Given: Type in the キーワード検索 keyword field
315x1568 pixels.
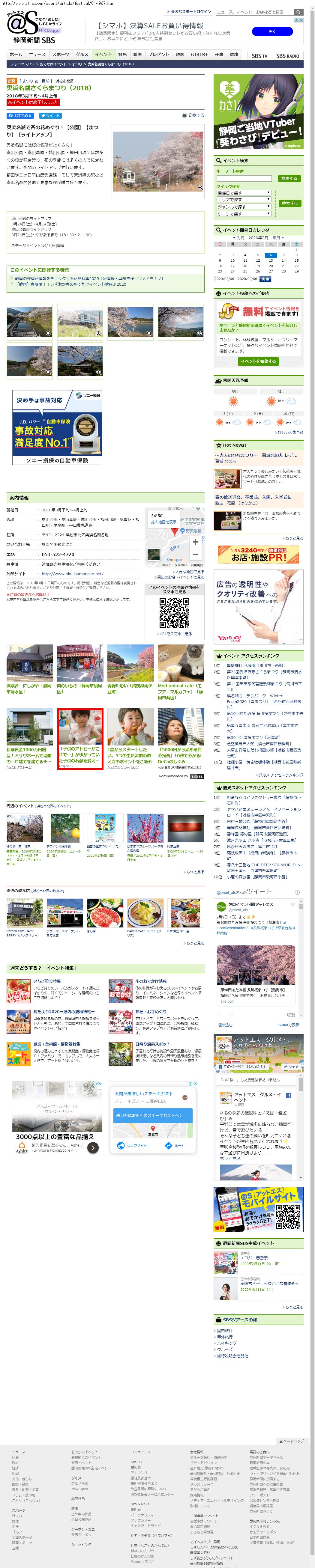Looking at the screenshot, I should [244, 178].
